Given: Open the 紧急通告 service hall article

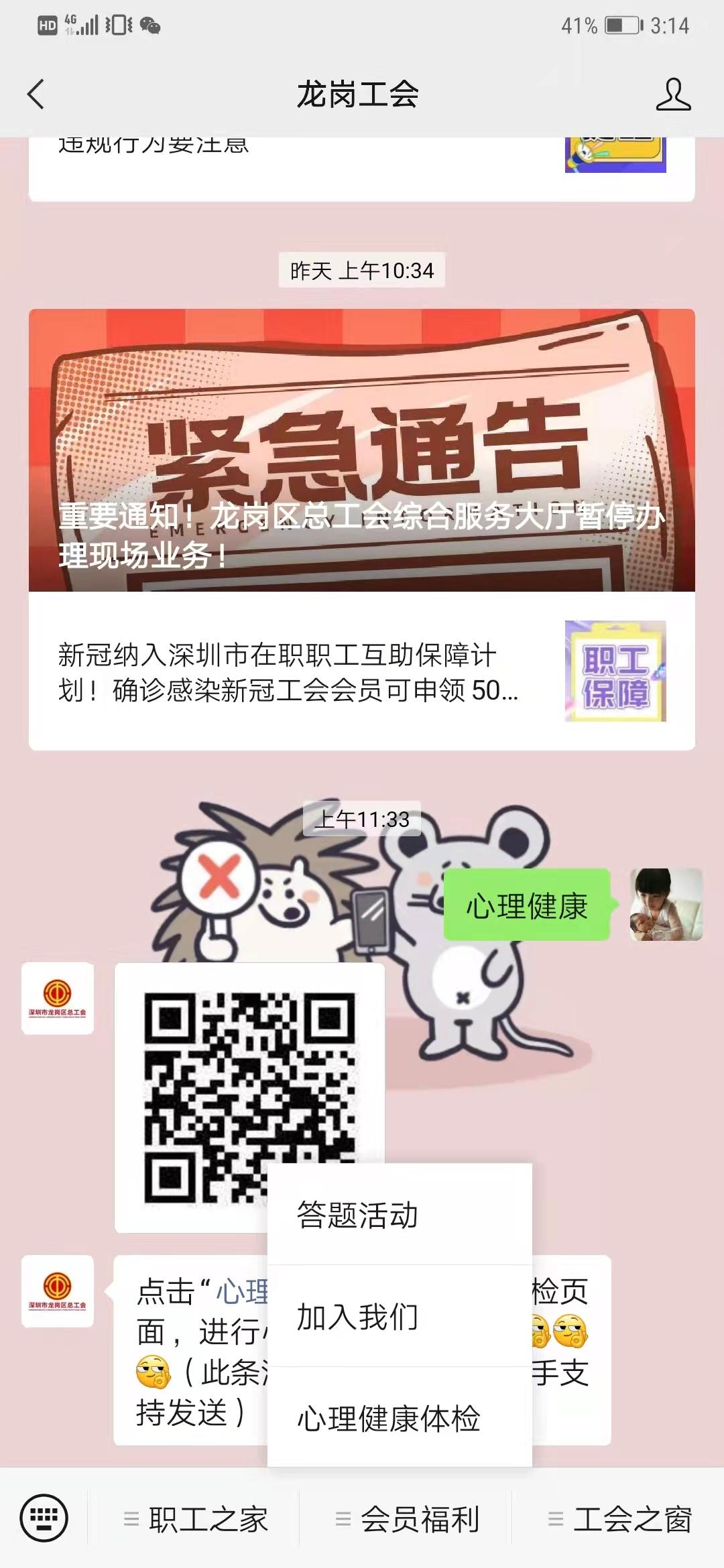Looking at the screenshot, I should point(361,450).
